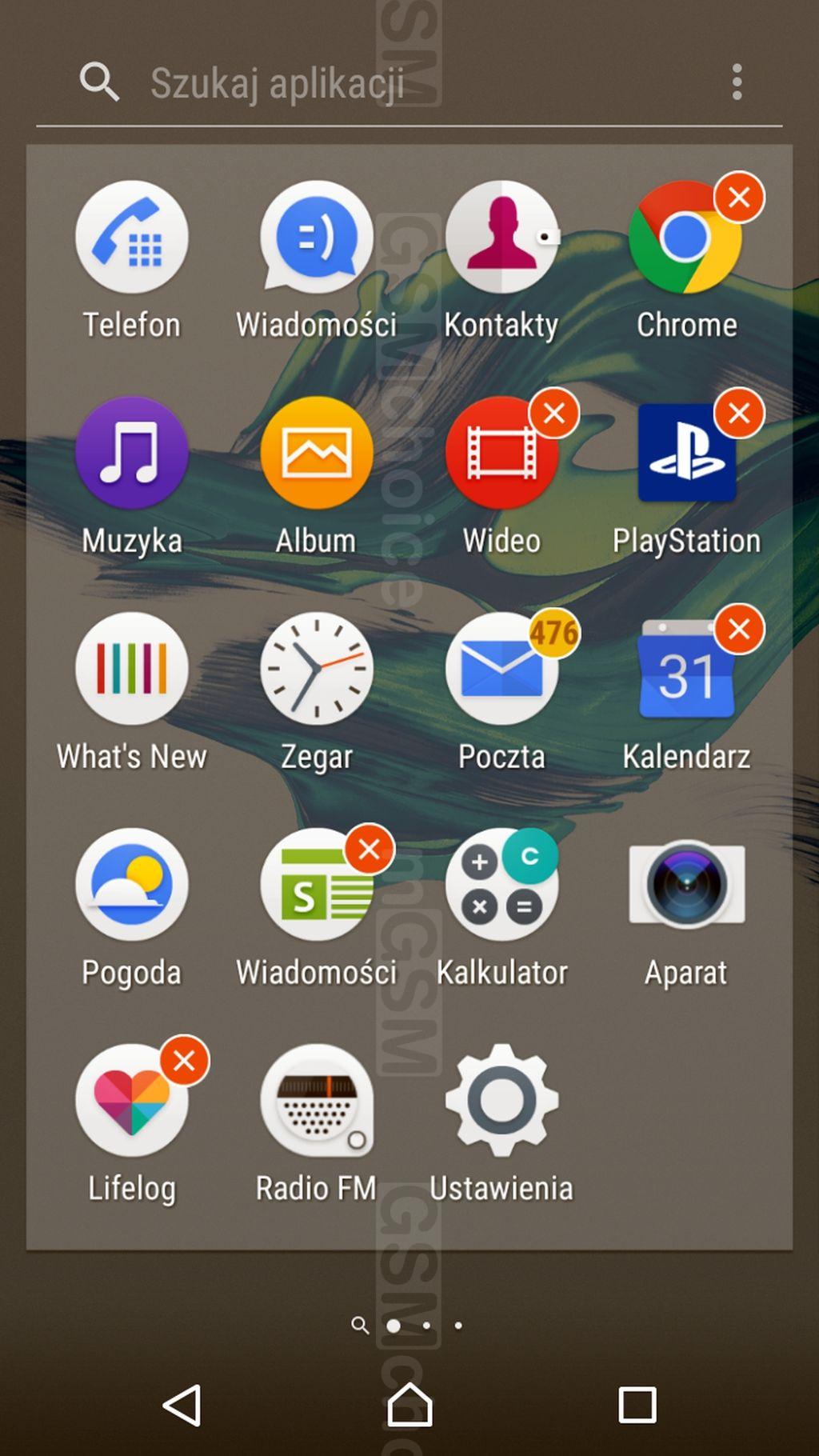Go to the home screen
This screenshot has width=819, height=1456.
point(409,1405)
